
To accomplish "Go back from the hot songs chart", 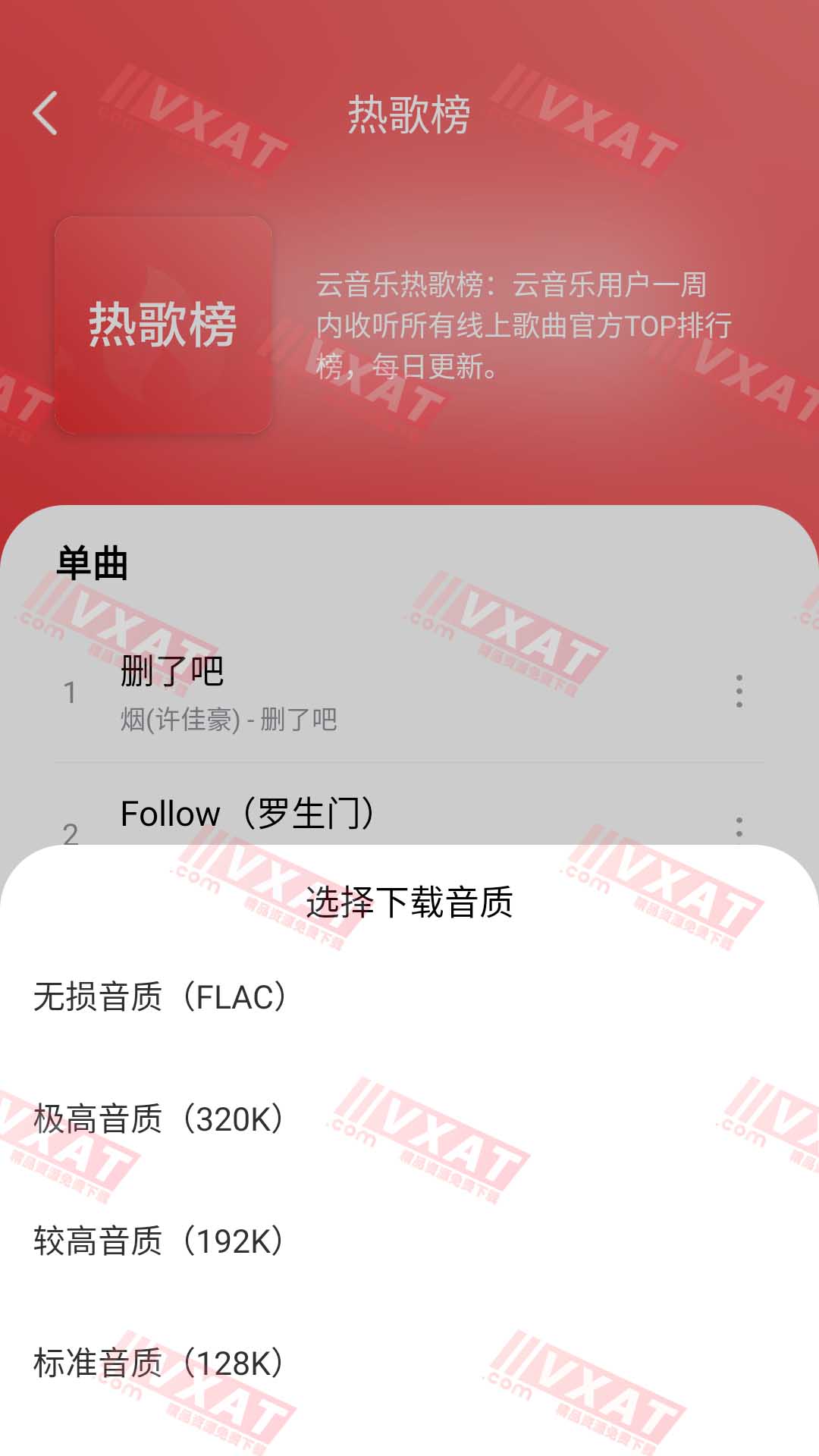I will tap(45, 114).
